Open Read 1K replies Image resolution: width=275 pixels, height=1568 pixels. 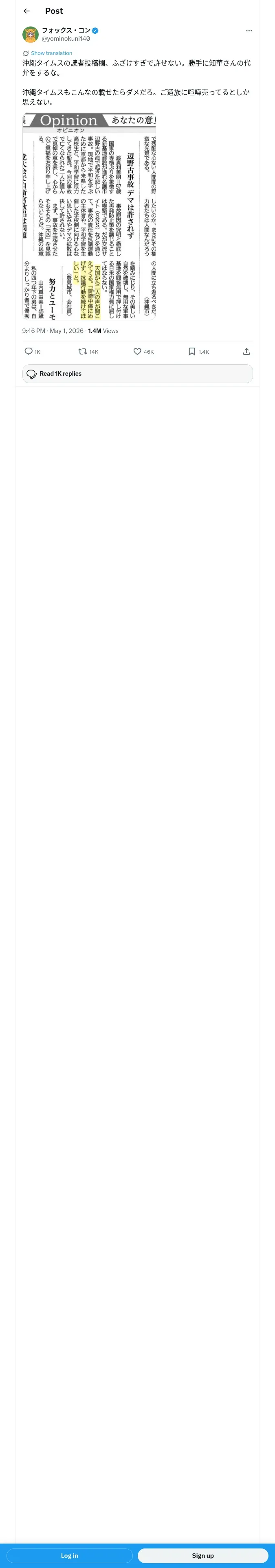(138, 374)
